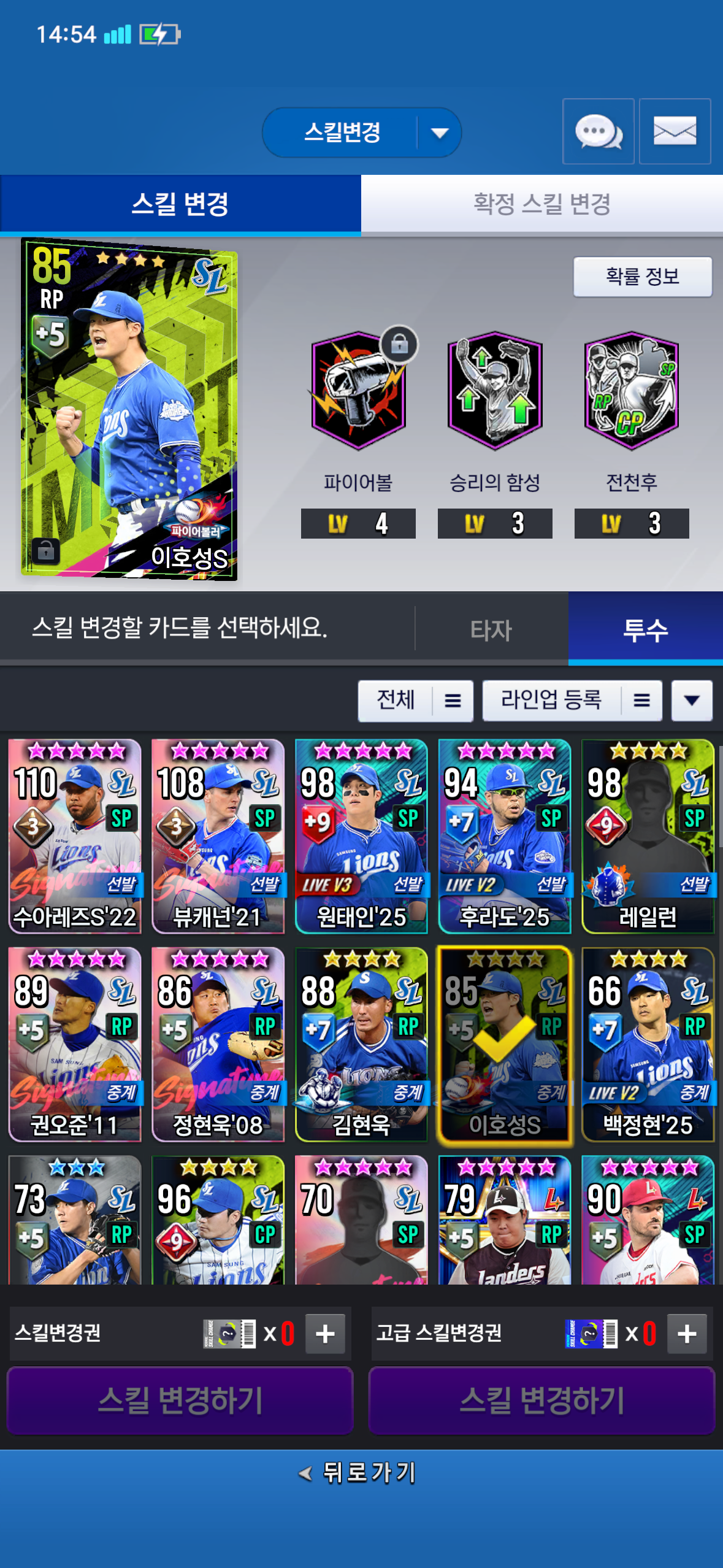Tap the lock icon on 이호성S card
This screenshot has height=1568, width=723.
46,550
